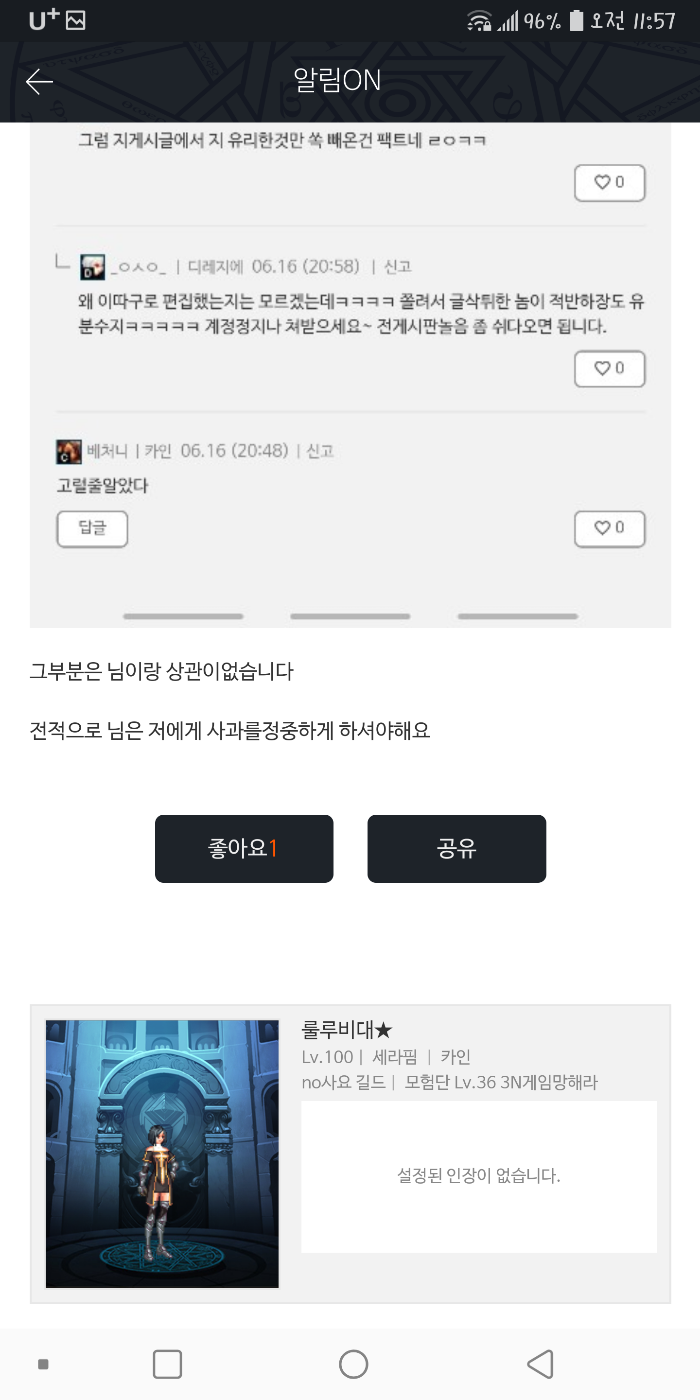
Task: Tap the system home button
Action: pos(353,1364)
